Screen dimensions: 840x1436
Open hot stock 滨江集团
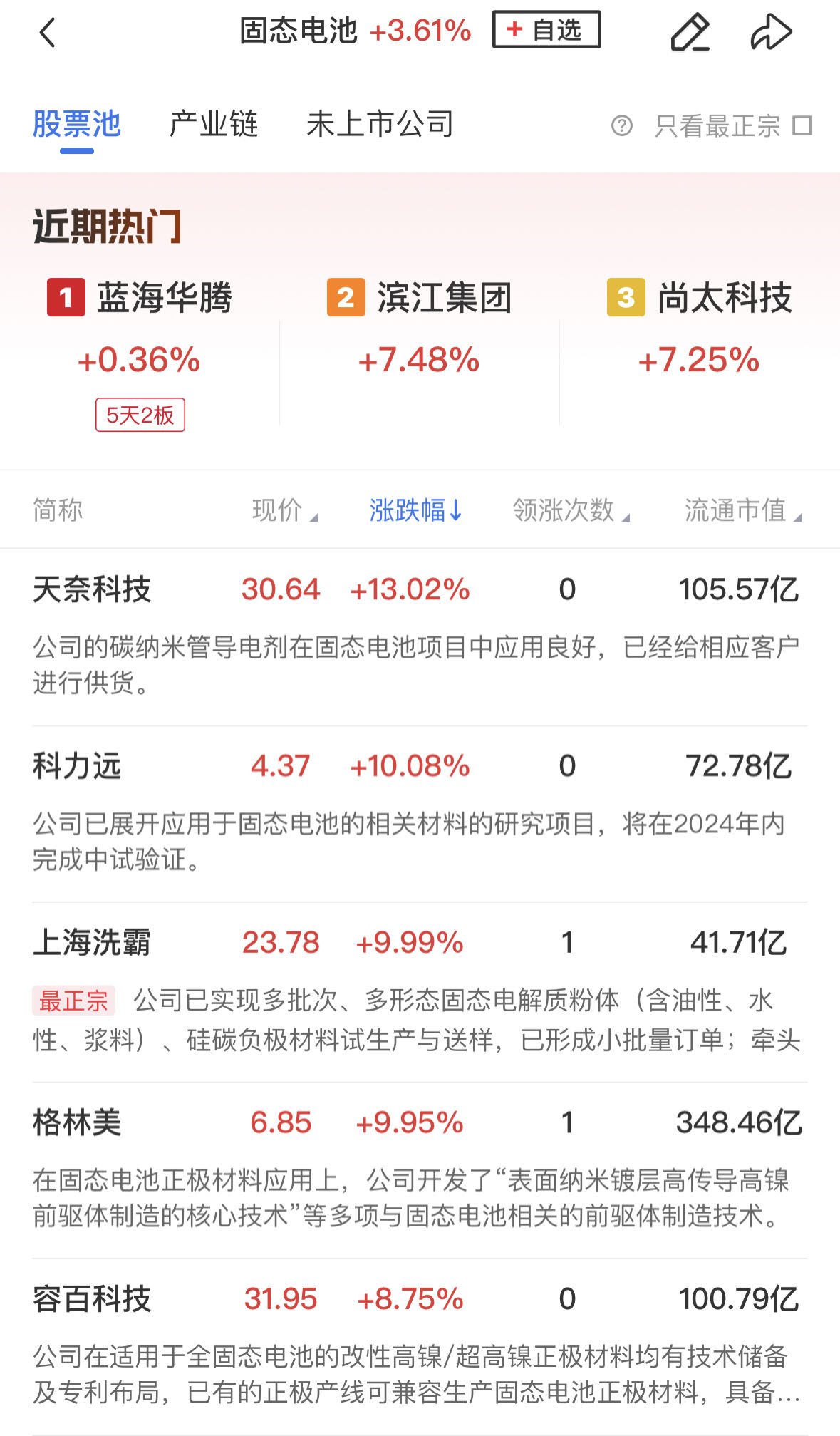(x=420, y=328)
